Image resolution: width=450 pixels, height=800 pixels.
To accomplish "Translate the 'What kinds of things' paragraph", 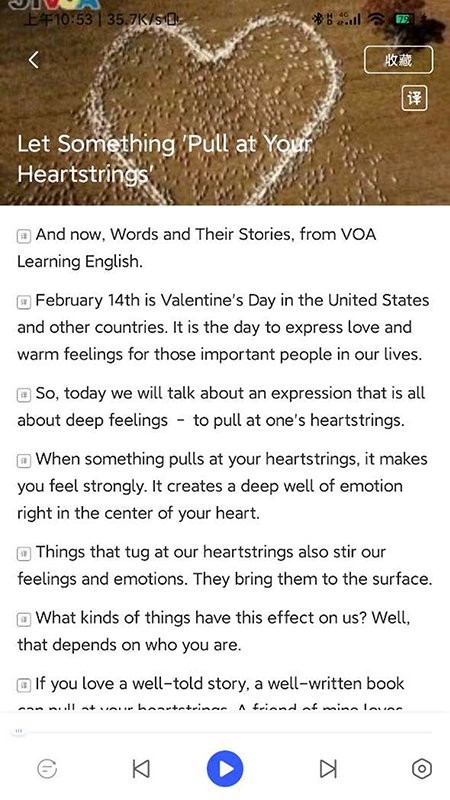I will coord(23,619).
